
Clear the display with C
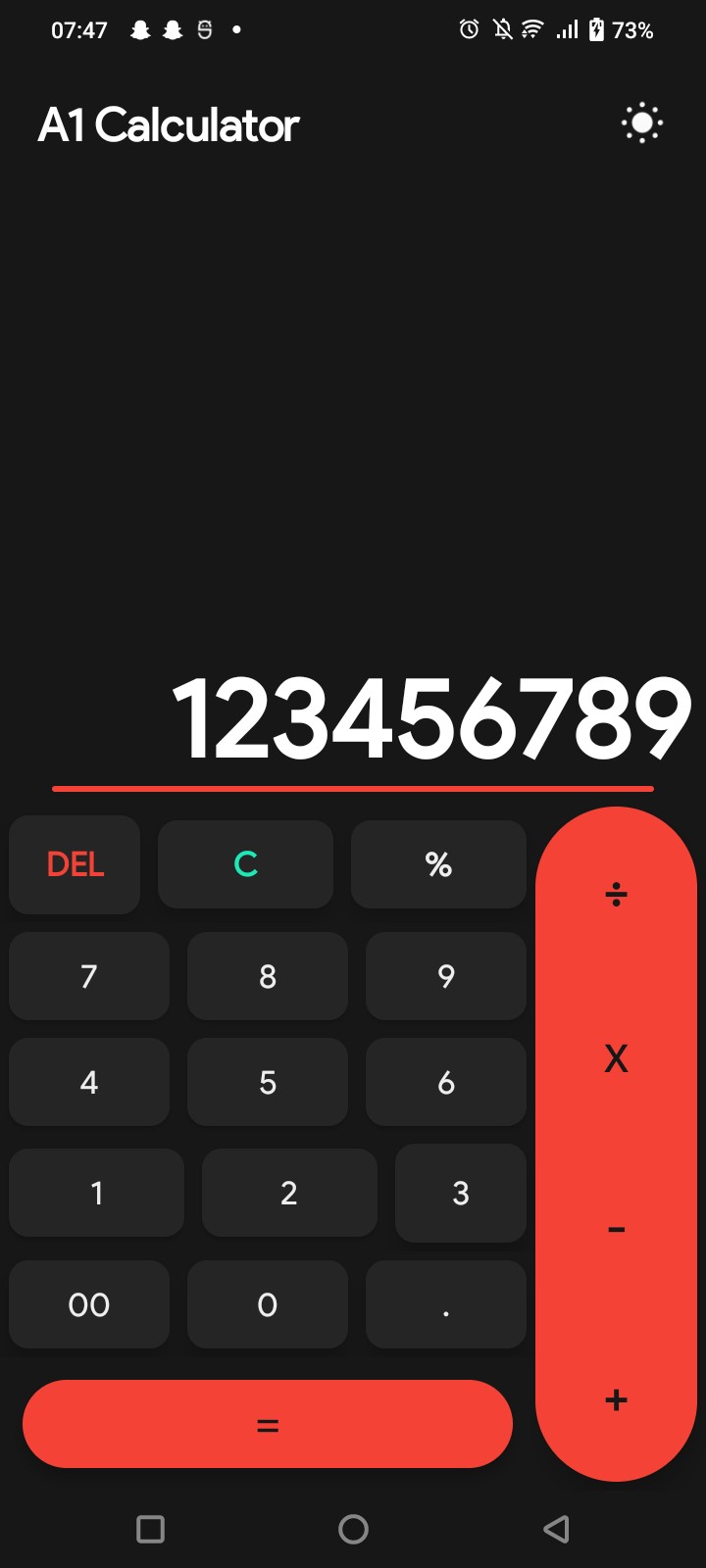(x=245, y=864)
